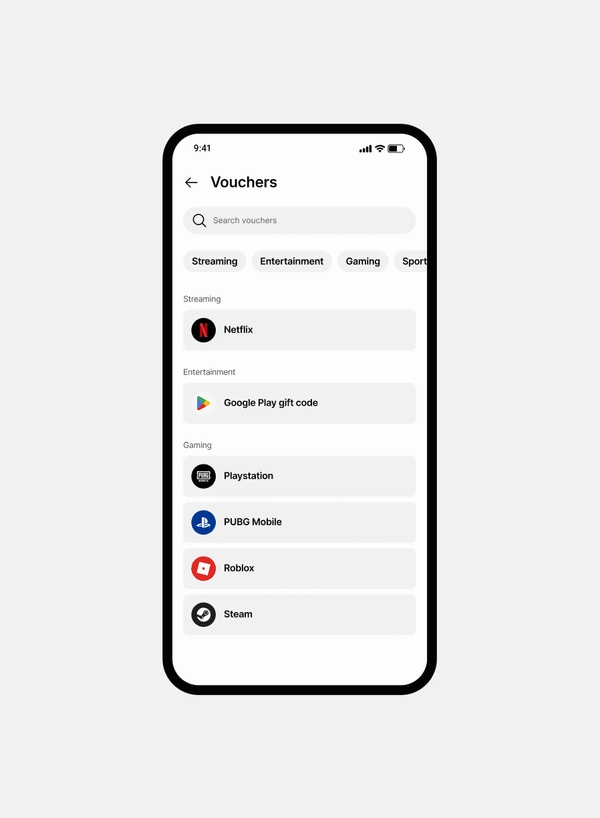Screen dimensions: 600x818
Task: Tap the Search vouchers field
Action: click(x=299, y=221)
